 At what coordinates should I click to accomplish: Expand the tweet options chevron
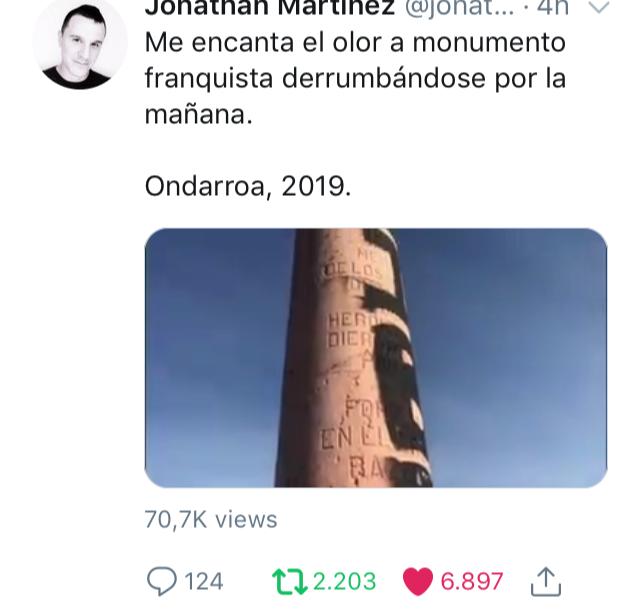[x=598, y=8]
